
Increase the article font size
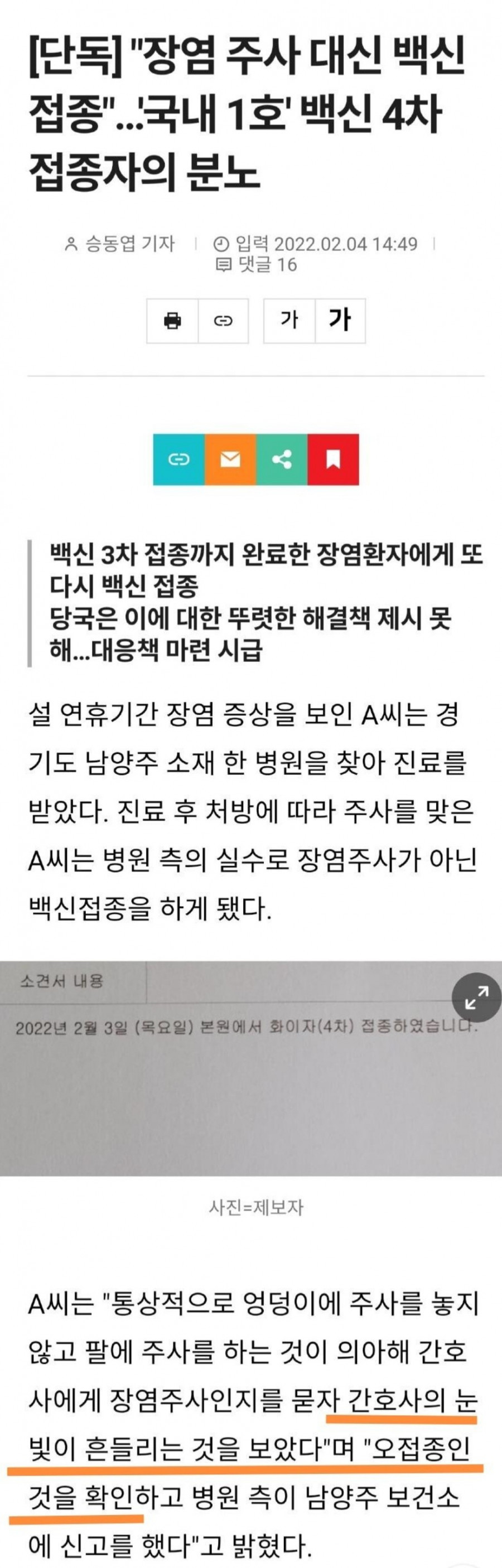339,321
